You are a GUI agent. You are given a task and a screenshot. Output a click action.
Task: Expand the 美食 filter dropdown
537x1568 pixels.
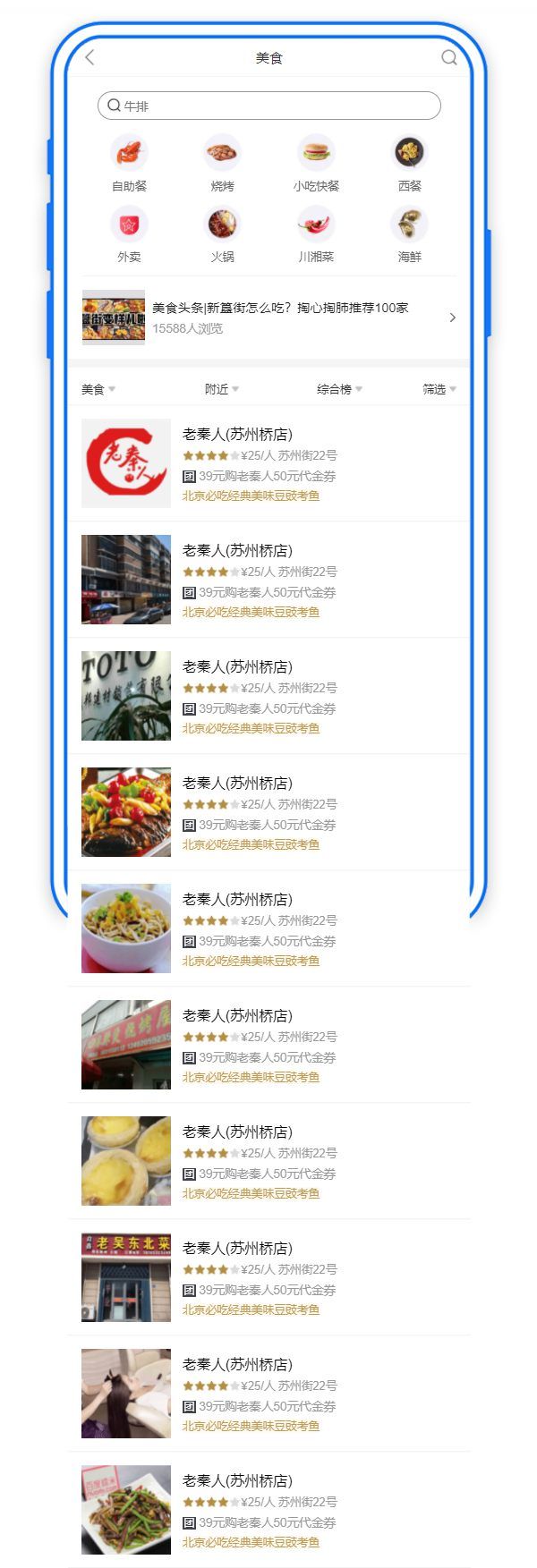(x=98, y=389)
